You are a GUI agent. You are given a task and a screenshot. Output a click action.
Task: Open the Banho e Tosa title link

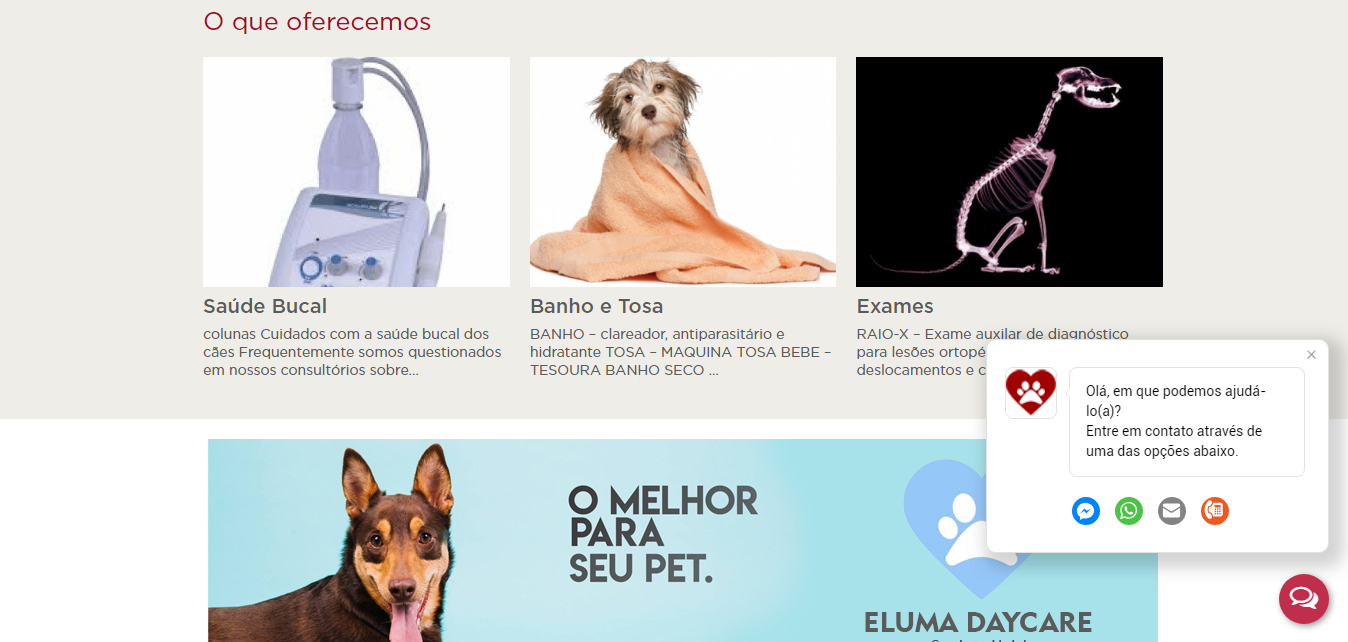tap(596, 306)
